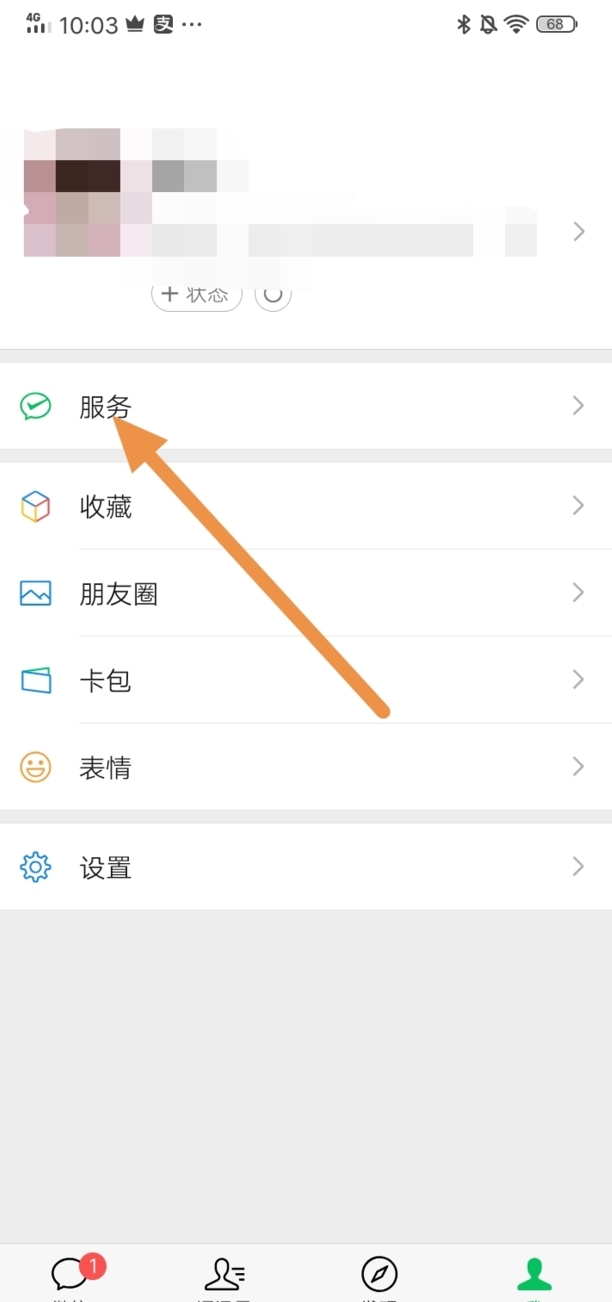
Task: Tap the + 状态 button to set status
Action: point(197,294)
